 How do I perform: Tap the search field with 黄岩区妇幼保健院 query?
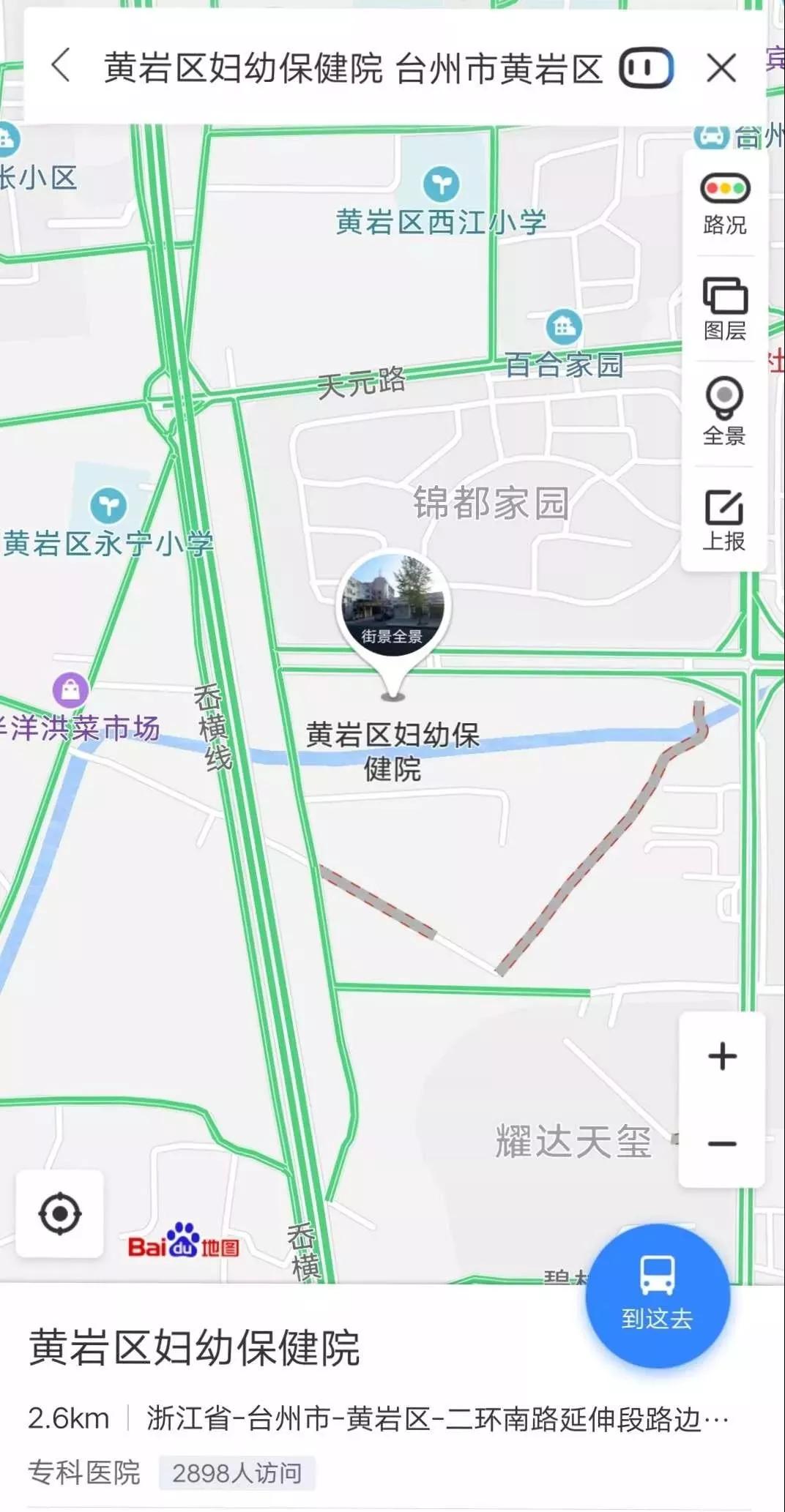click(x=353, y=69)
